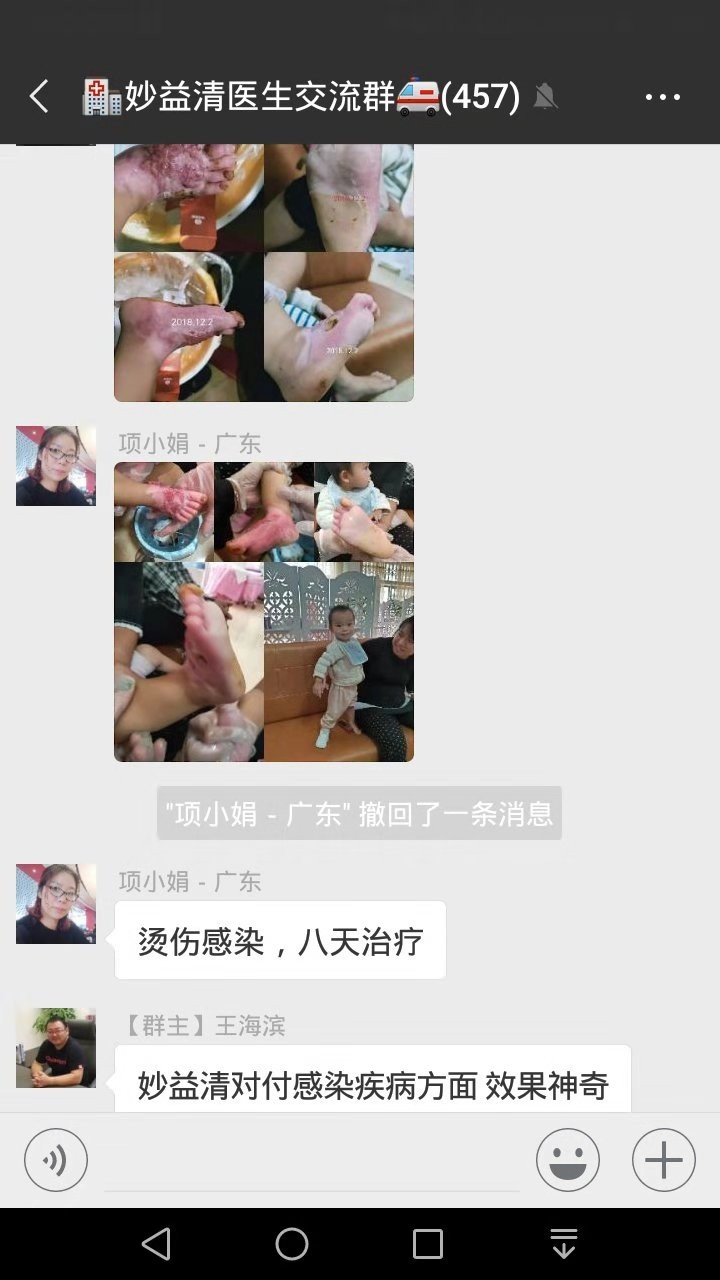Open recent apps from navigation bar
Image resolution: width=720 pixels, height=1280 pixels.
pyautogui.click(x=428, y=1244)
